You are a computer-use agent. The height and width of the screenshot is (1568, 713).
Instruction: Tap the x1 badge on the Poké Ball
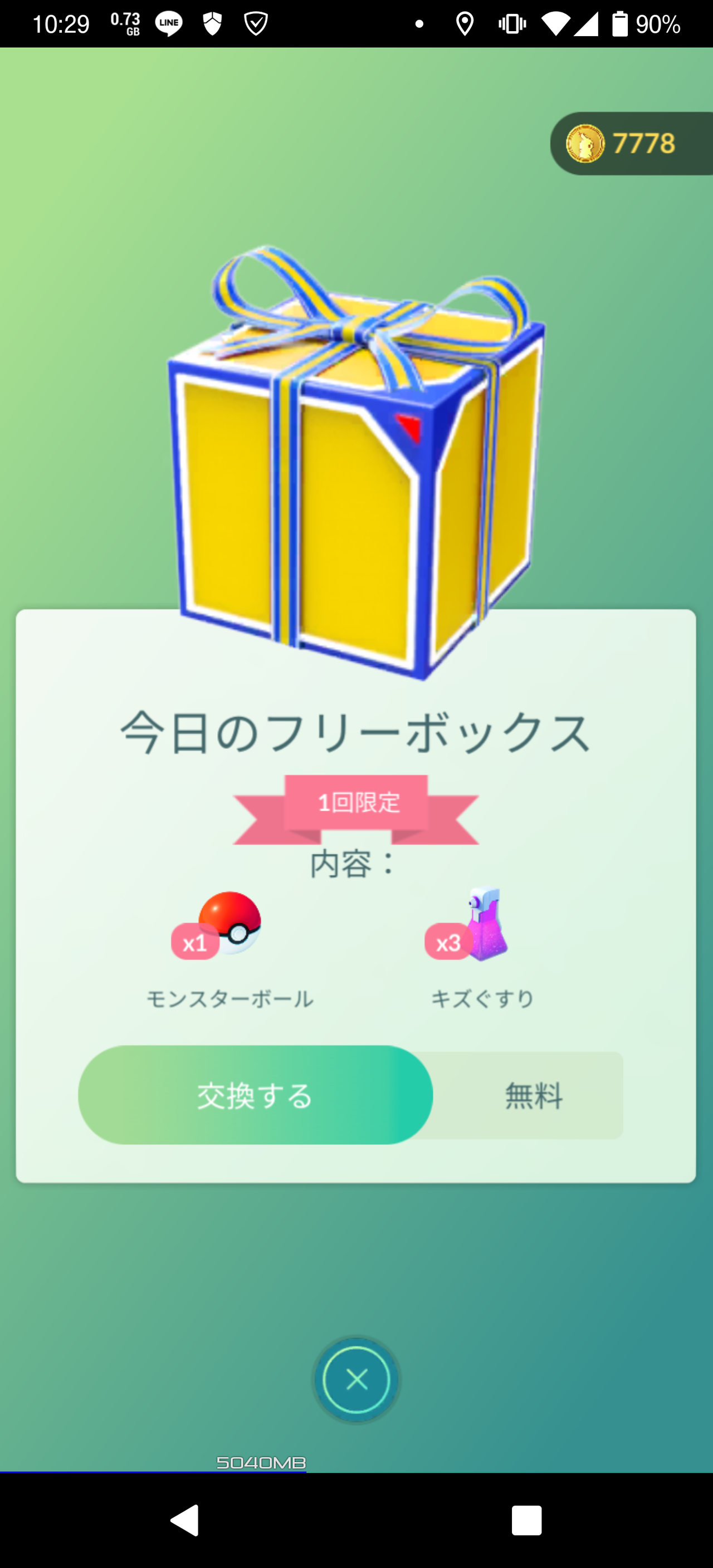[195, 940]
